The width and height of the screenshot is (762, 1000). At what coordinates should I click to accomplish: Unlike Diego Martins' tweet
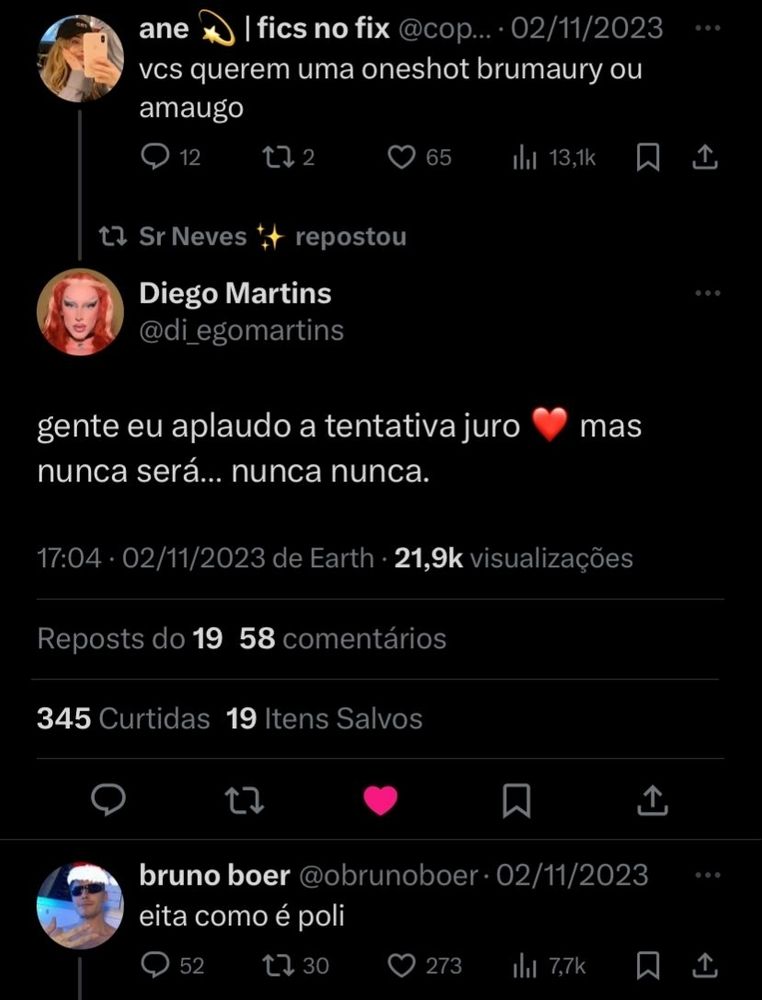pos(380,799)
